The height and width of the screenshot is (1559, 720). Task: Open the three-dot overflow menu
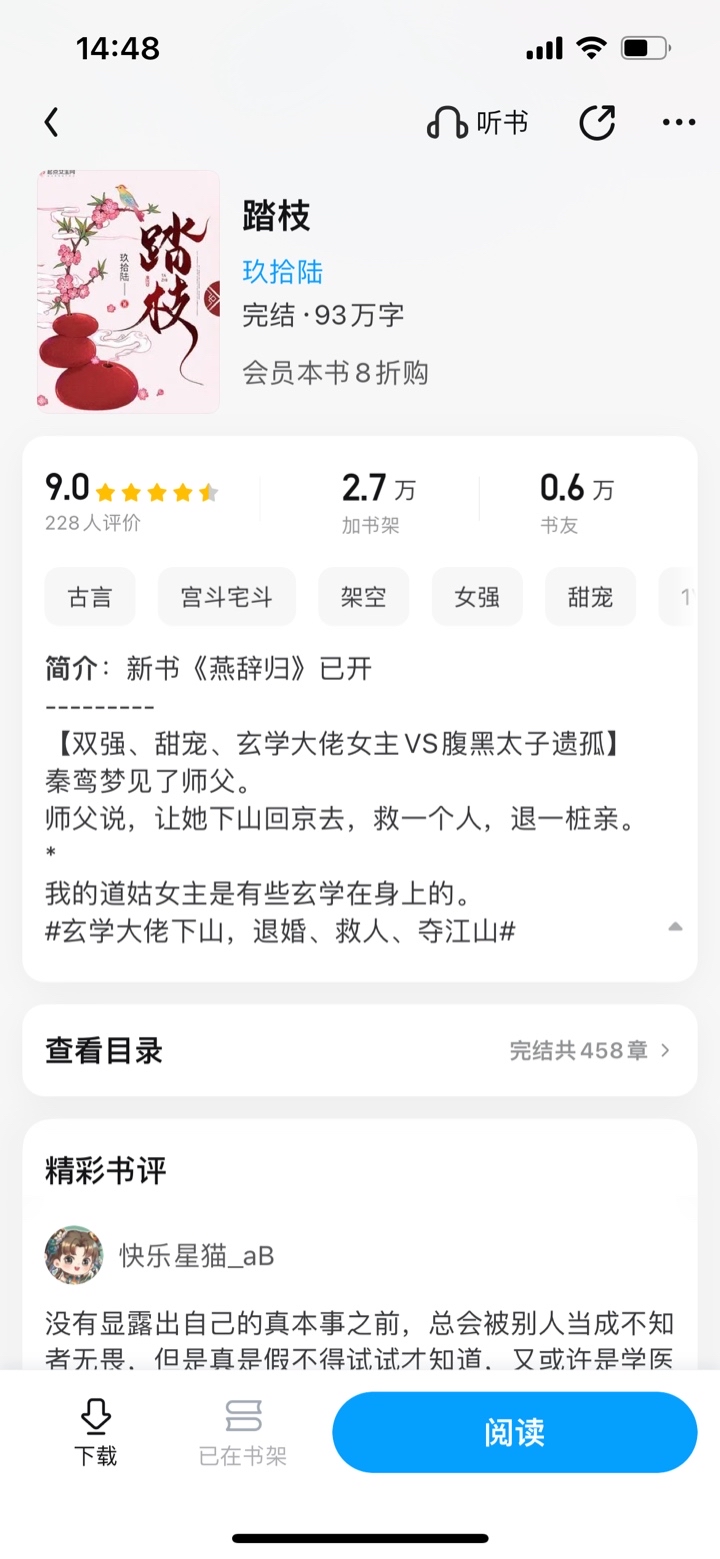tap(679, 123)
